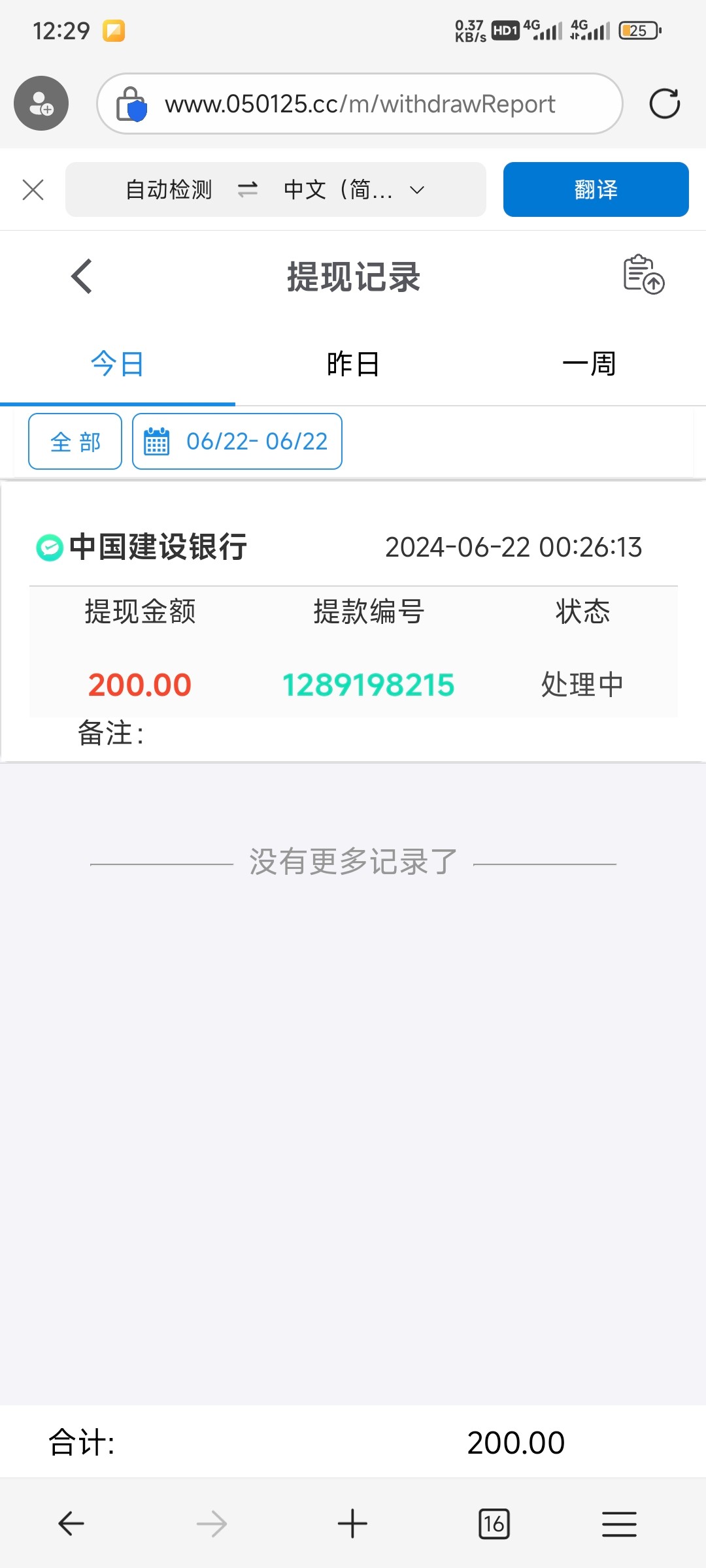706x1568 pixels.
Task: Open the 中国建设银行 withdrawal record
Action: click(353, 621)
